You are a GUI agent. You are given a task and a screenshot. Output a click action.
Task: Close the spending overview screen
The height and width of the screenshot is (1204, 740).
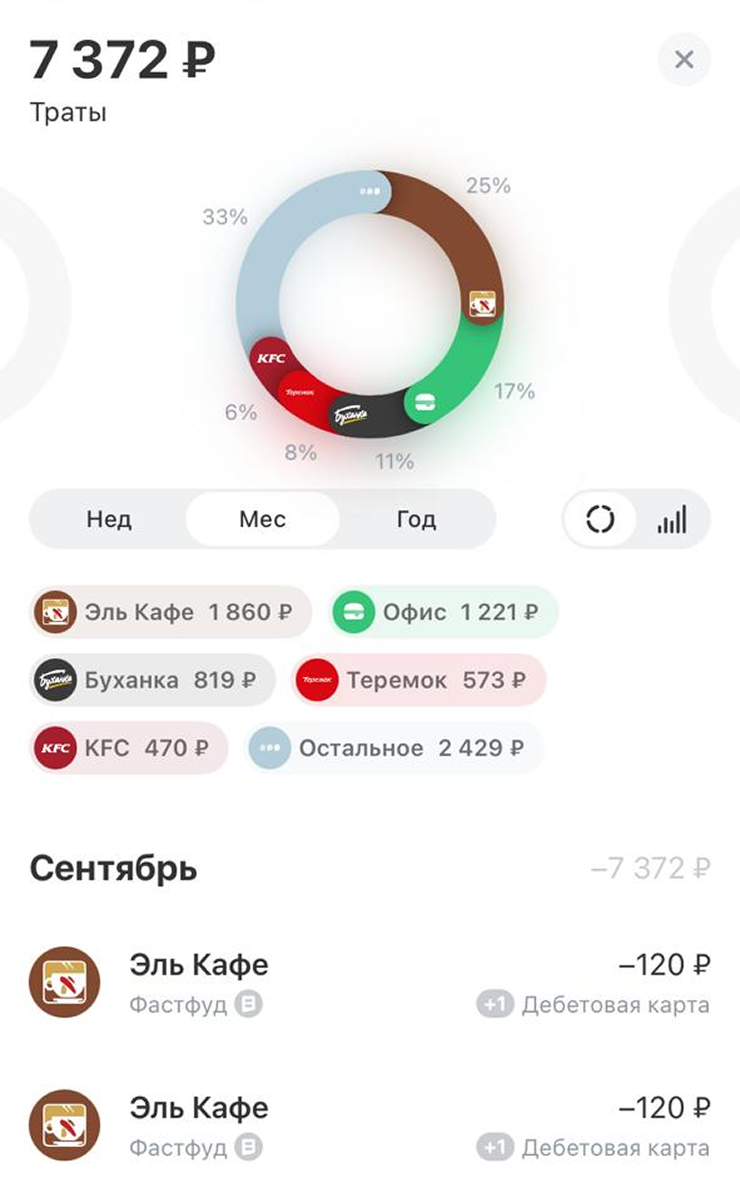[x=684, y=60]
